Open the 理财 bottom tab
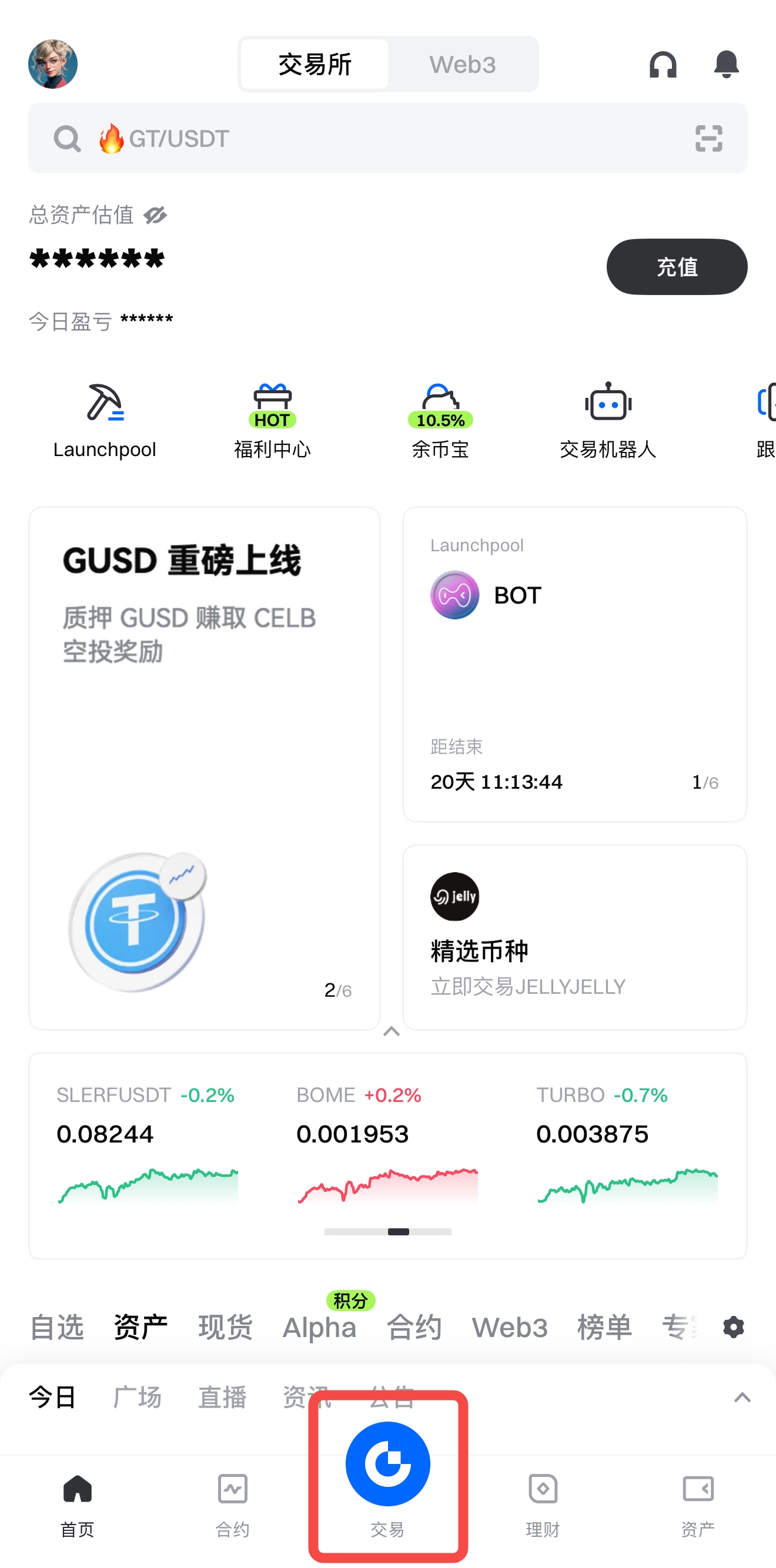 543,1502
